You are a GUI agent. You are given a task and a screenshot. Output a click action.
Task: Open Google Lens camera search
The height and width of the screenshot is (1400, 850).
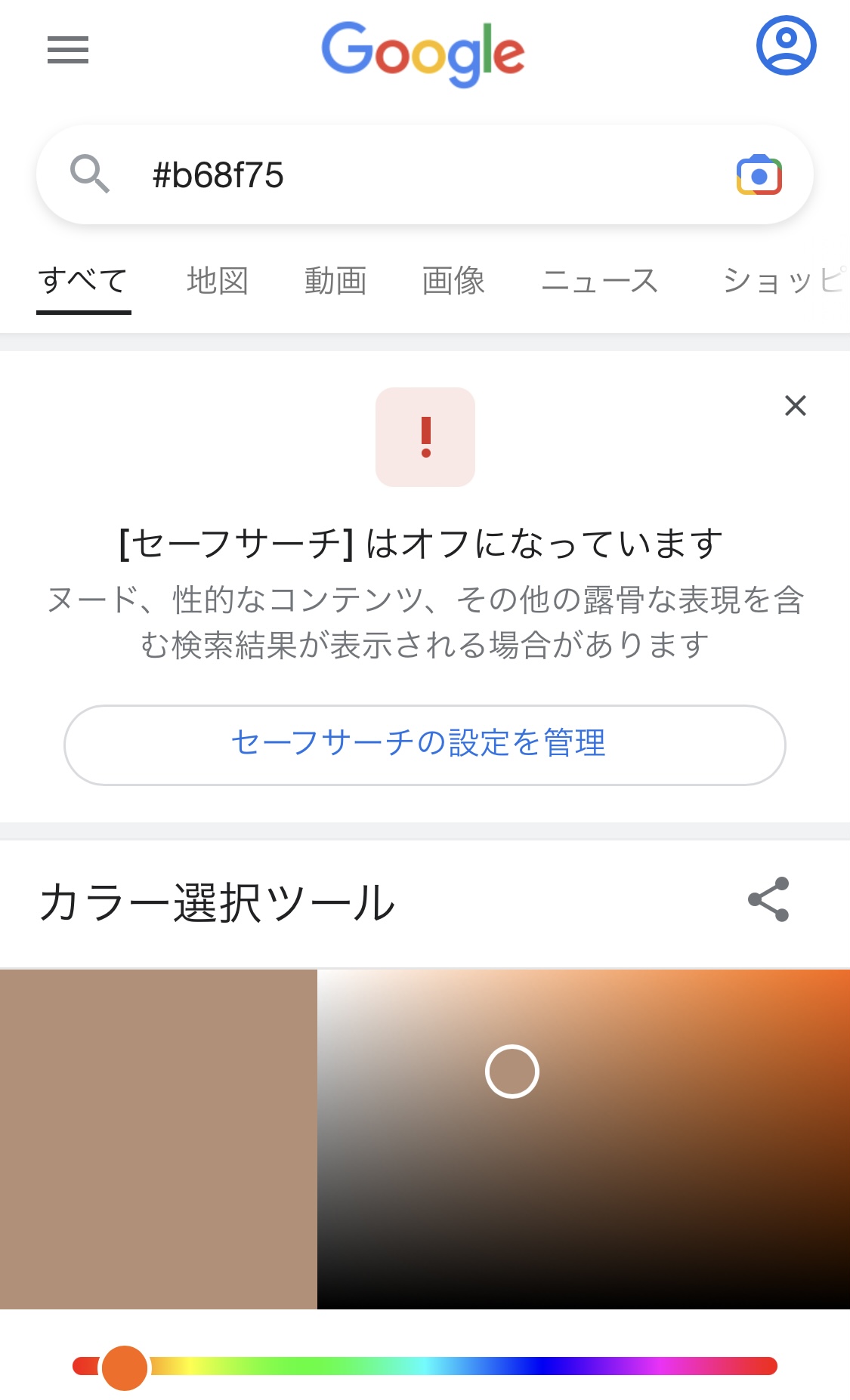tap(759, 175)
